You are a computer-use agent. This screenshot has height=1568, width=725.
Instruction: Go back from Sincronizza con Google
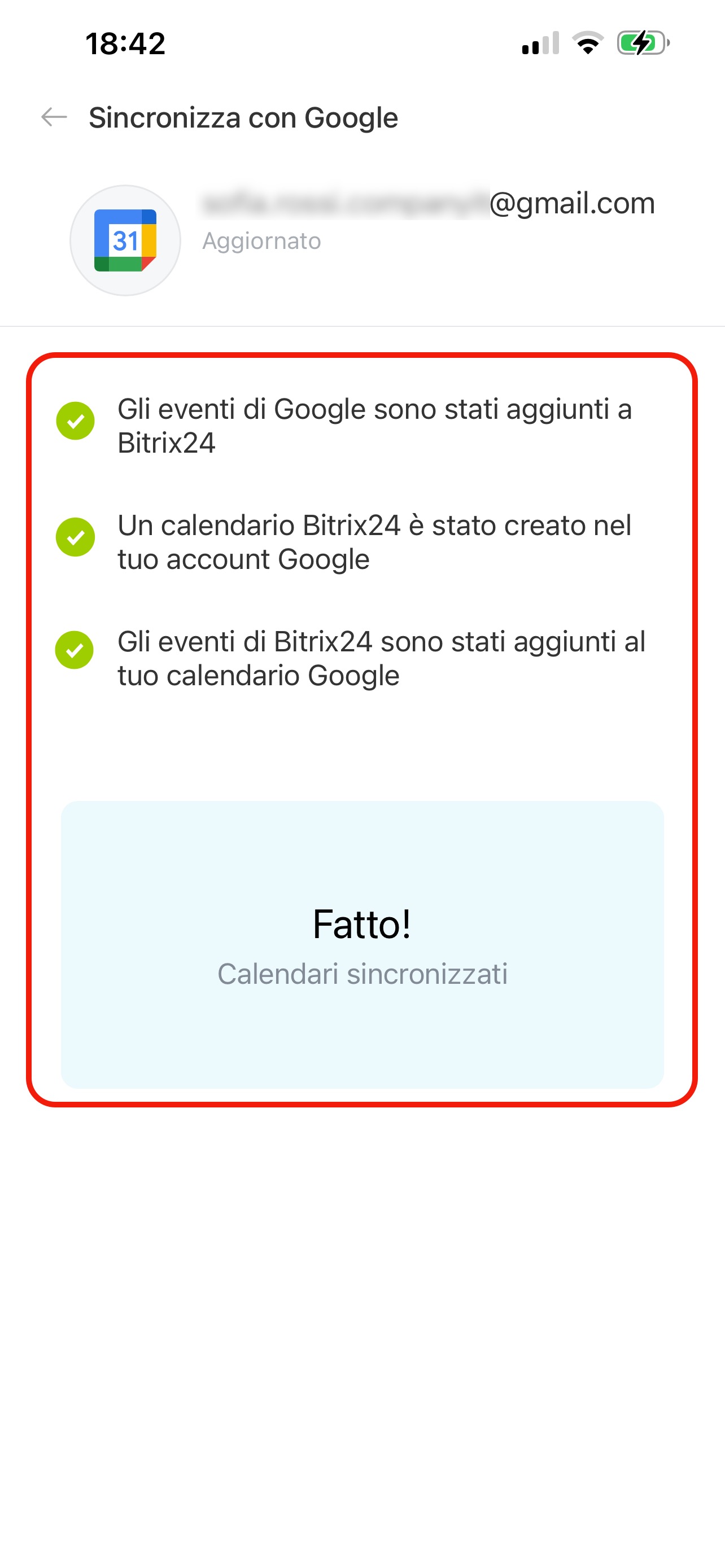(54, 117)
